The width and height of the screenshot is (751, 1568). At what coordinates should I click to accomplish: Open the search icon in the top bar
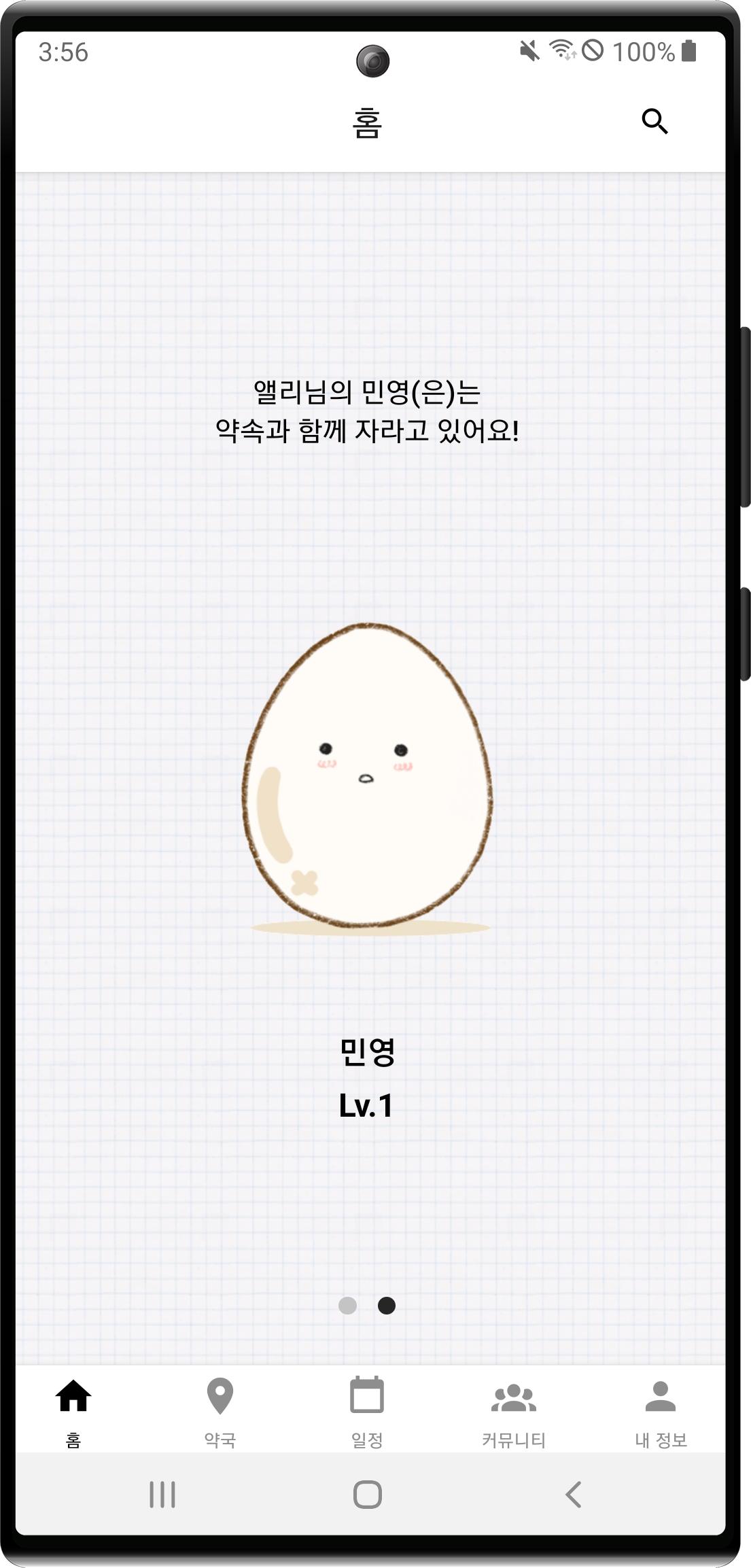pos(654,122)
